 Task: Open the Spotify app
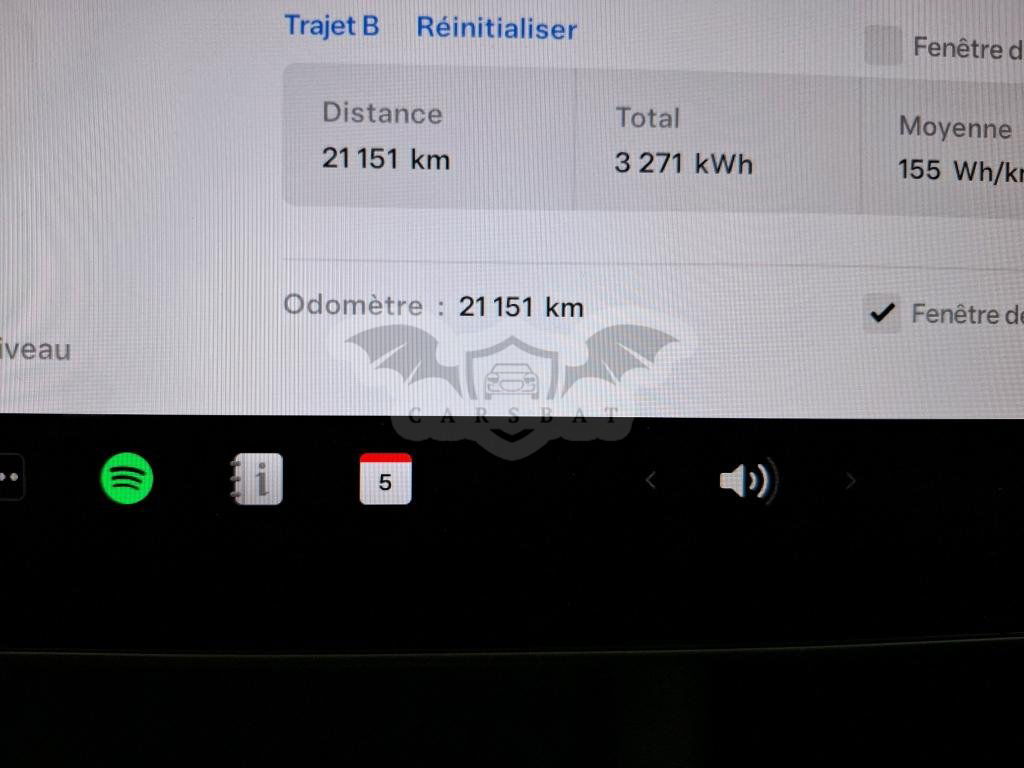tap(127, 478)
